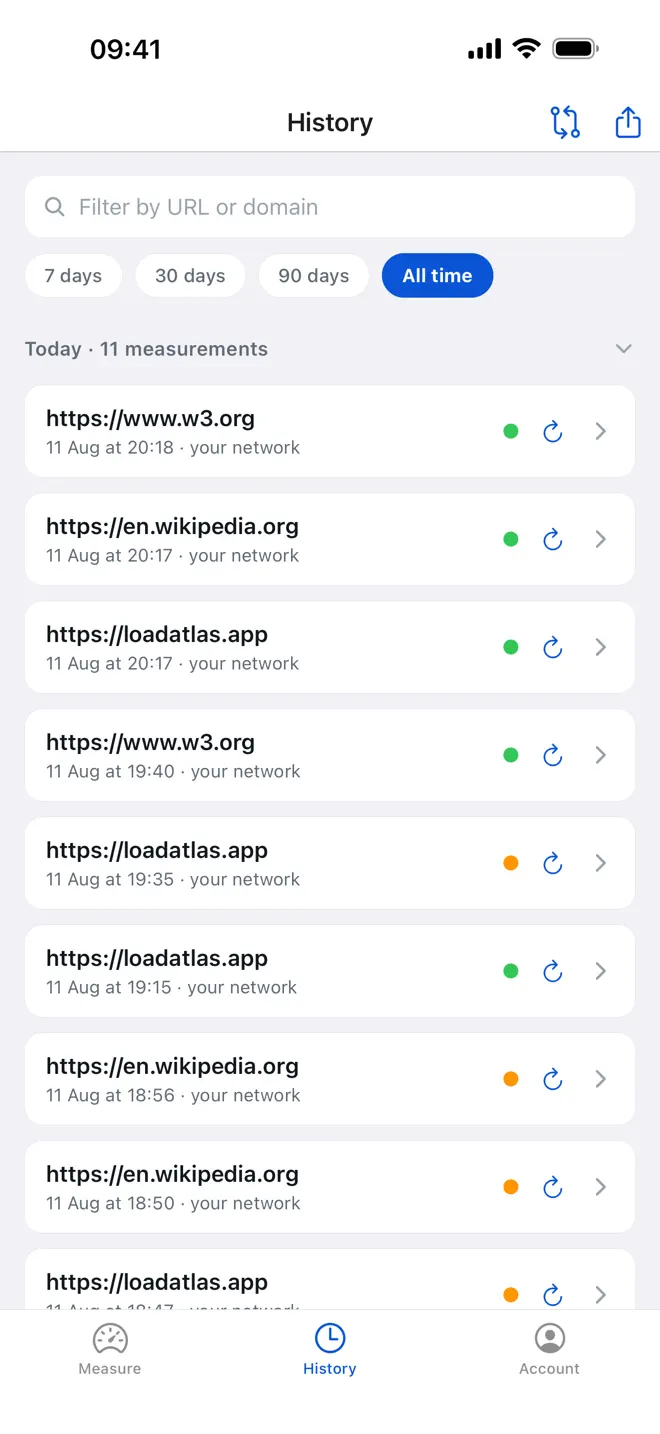660x1434 pixels.
Task: Open the loadatlas.app measurement from 19:35
Action: 330,863
